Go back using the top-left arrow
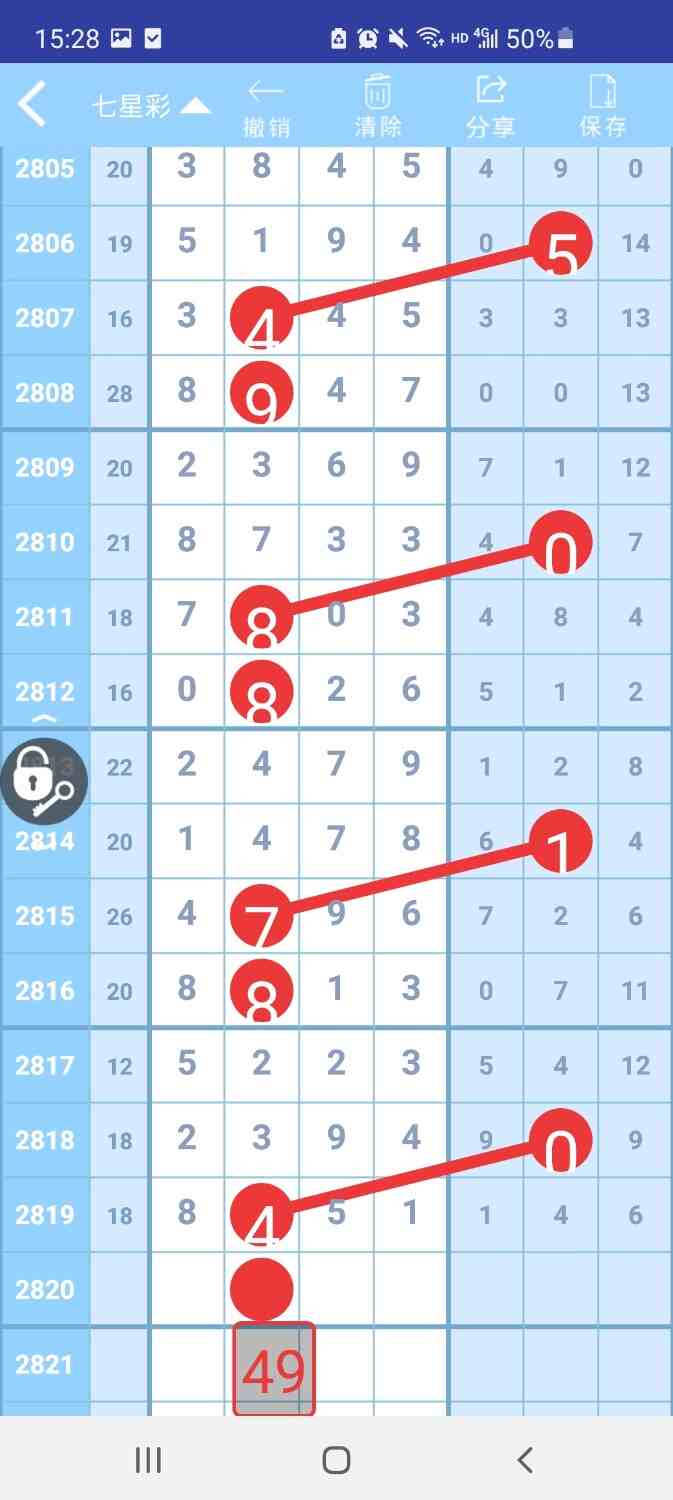673x1500 pixels. tap(32, 104)
